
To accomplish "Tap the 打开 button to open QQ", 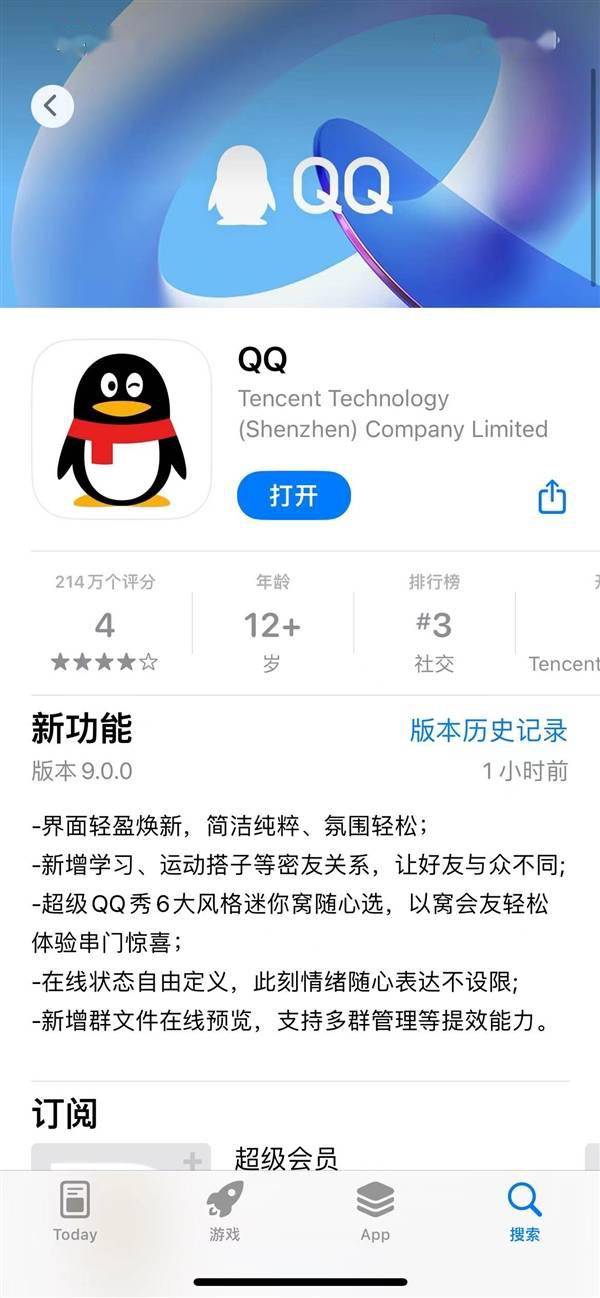I will 293,496.
